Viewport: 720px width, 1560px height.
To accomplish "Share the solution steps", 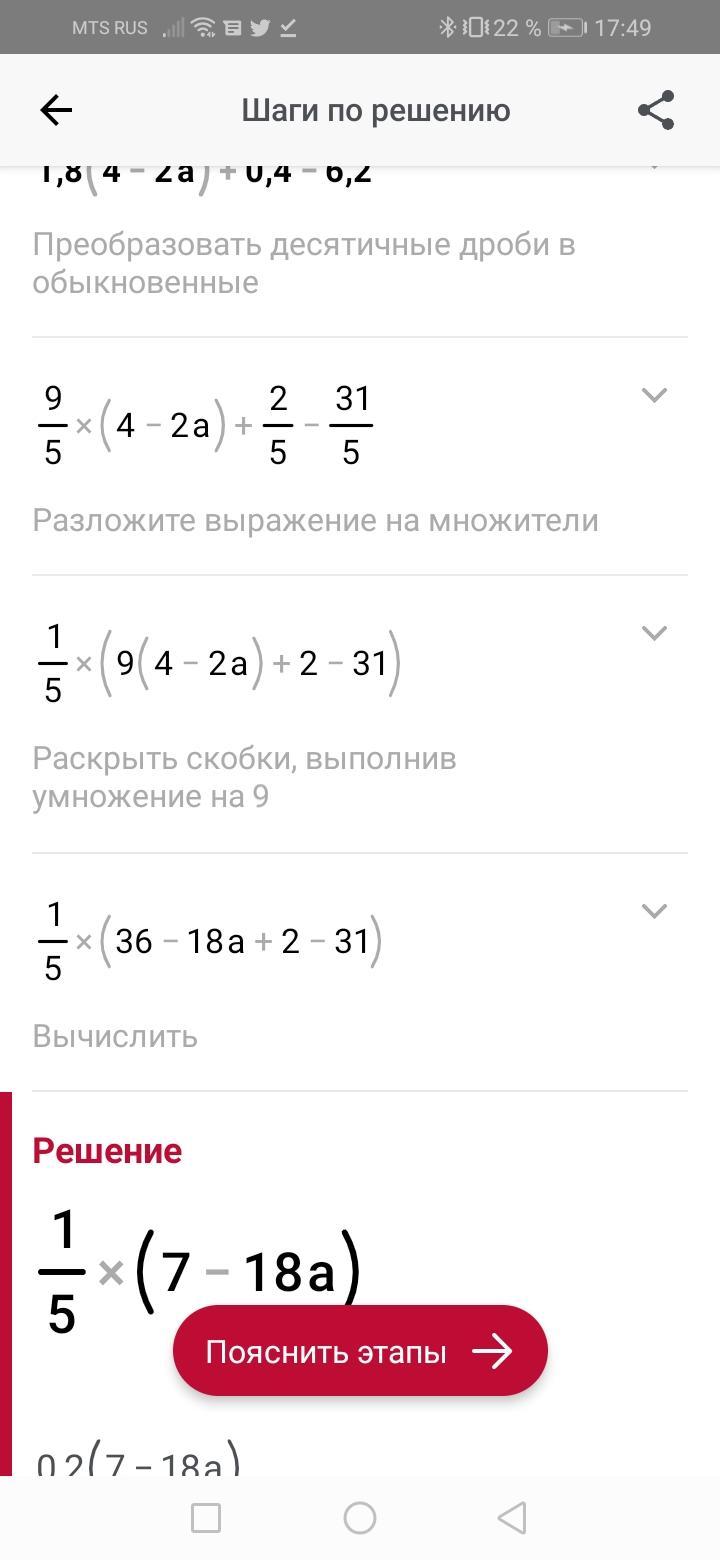I will 656,110.
